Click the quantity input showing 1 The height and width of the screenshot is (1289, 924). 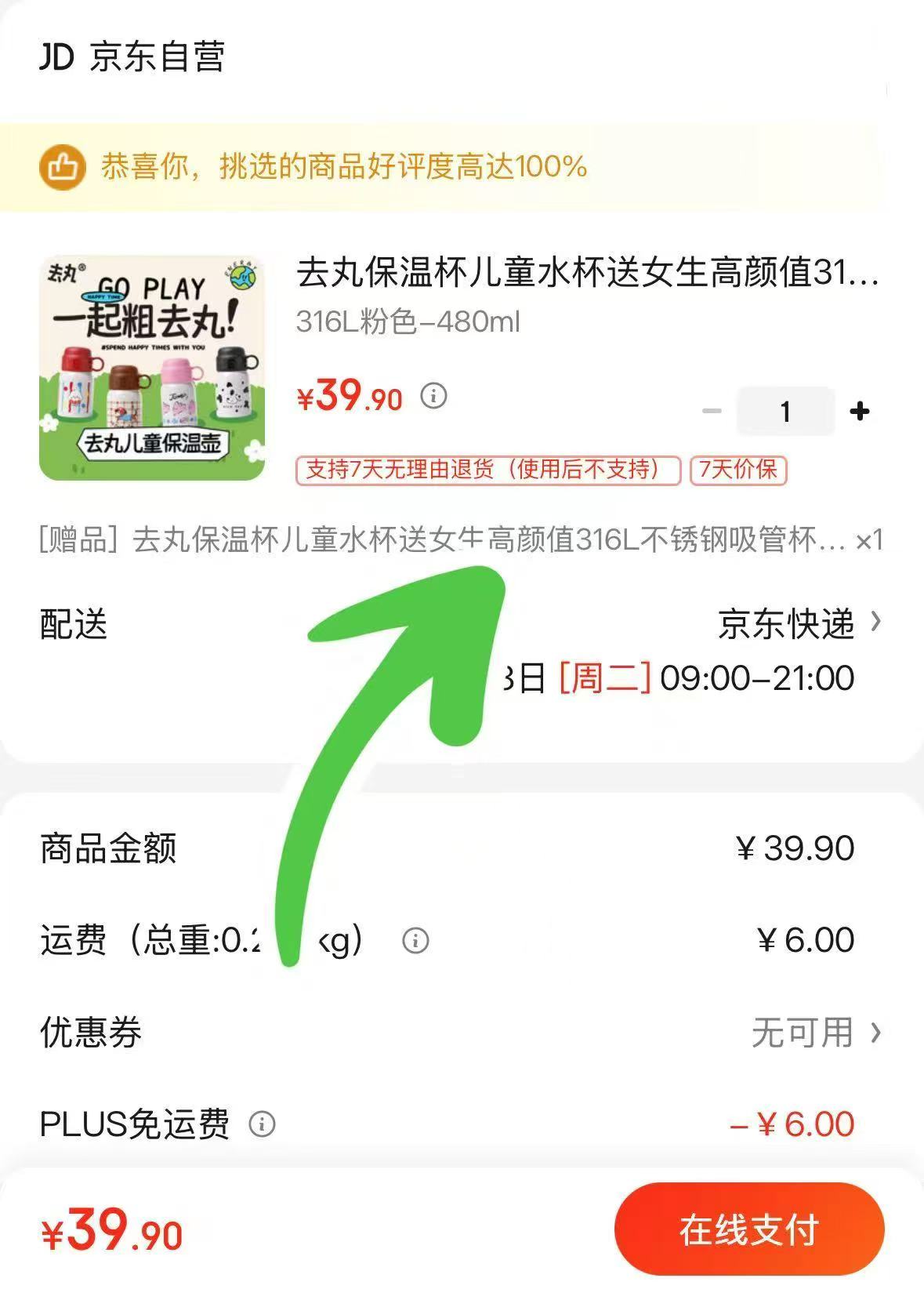coord(784,408)
